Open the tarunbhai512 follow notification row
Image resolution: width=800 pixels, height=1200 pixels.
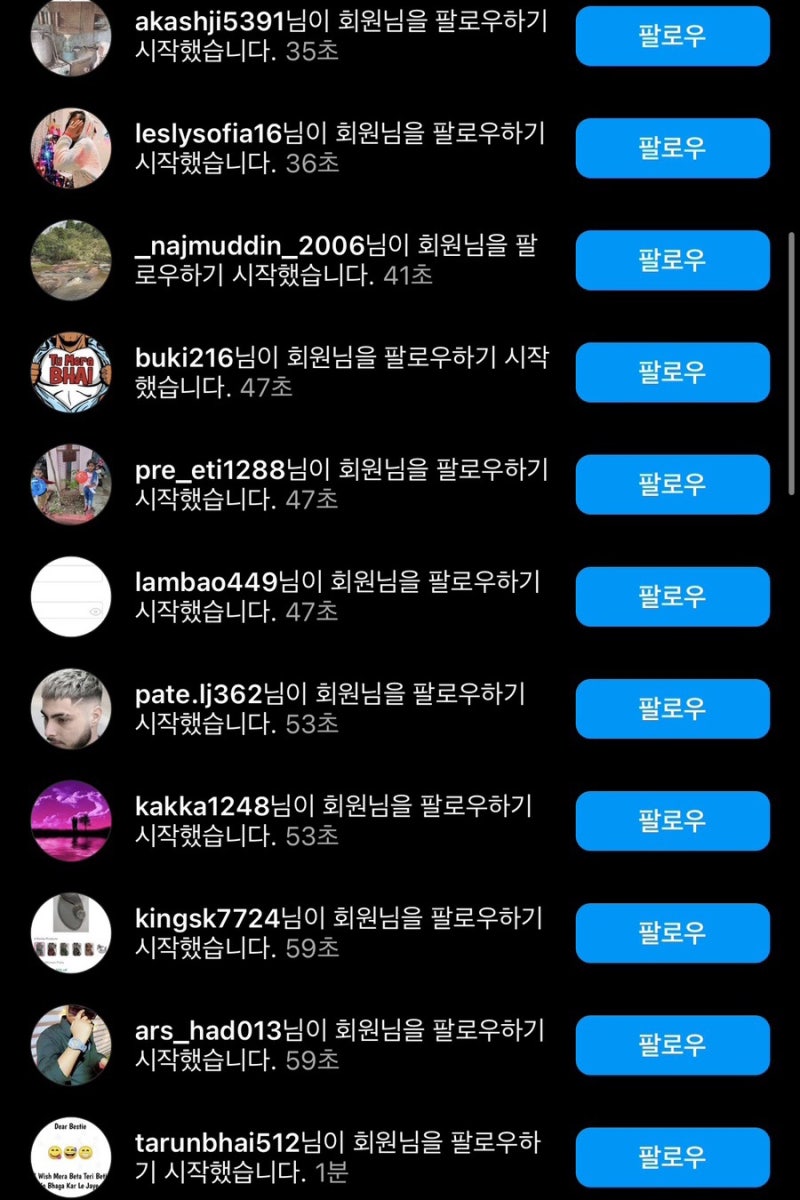coord(340,1156)
